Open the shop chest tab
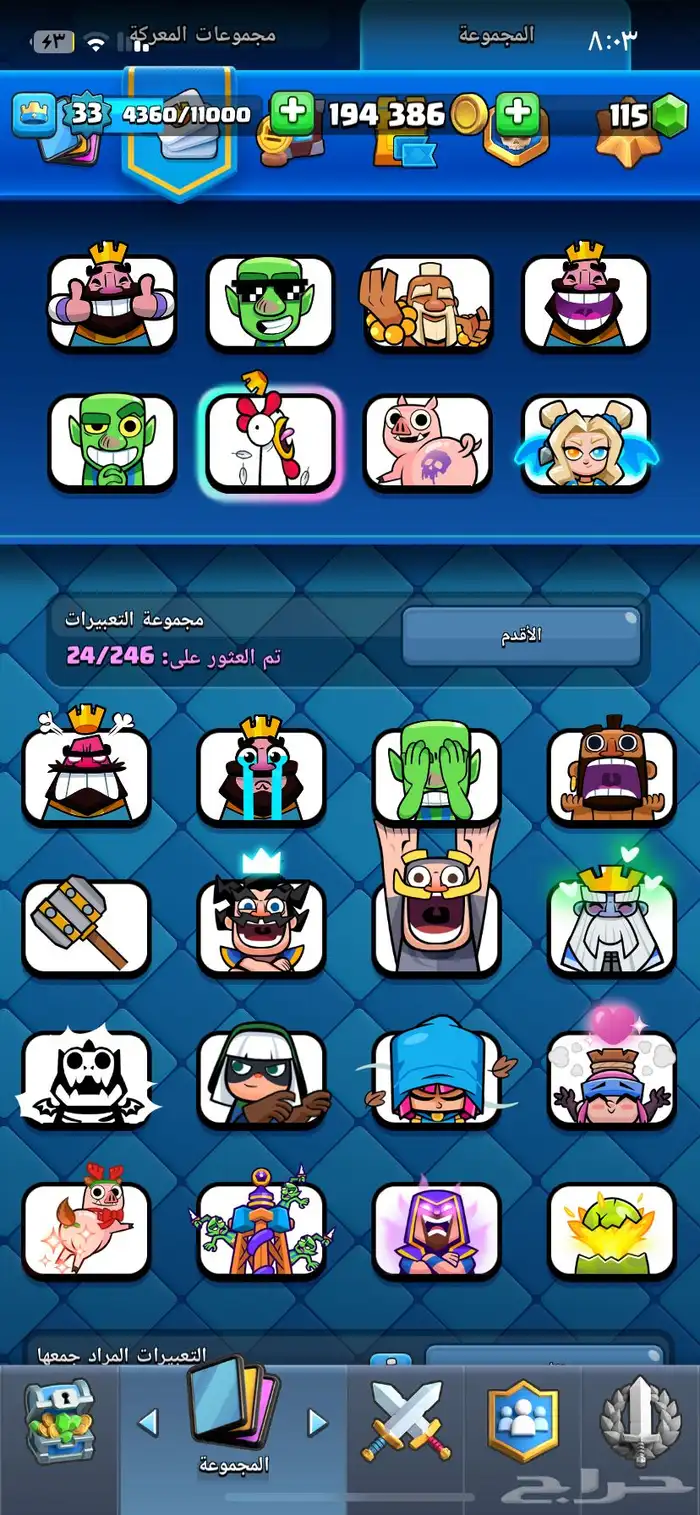This screenshot has height=1515, width=700. pyautogui.click(x=60, y=1421)
